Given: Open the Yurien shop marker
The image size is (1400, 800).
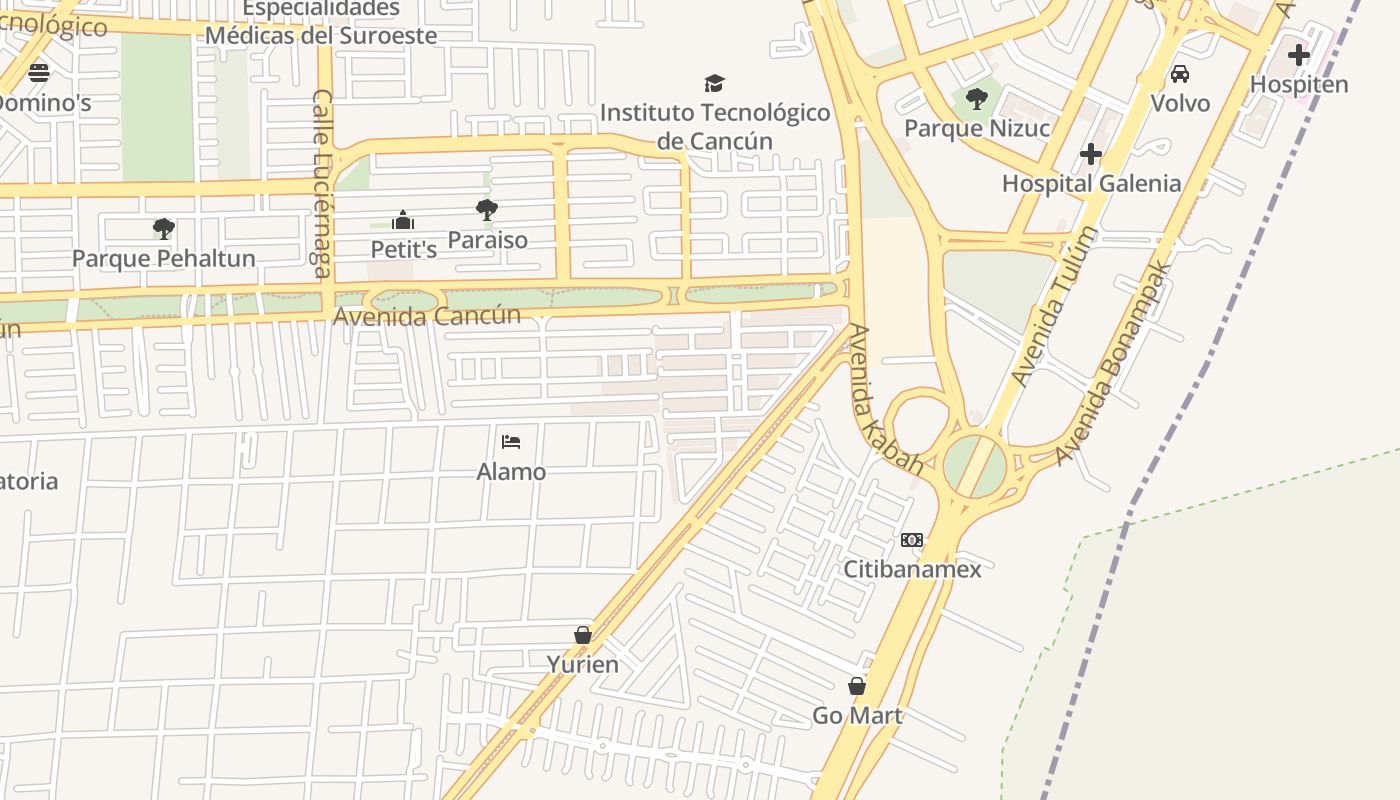Looking at the screenshot, I should (583, 635).
